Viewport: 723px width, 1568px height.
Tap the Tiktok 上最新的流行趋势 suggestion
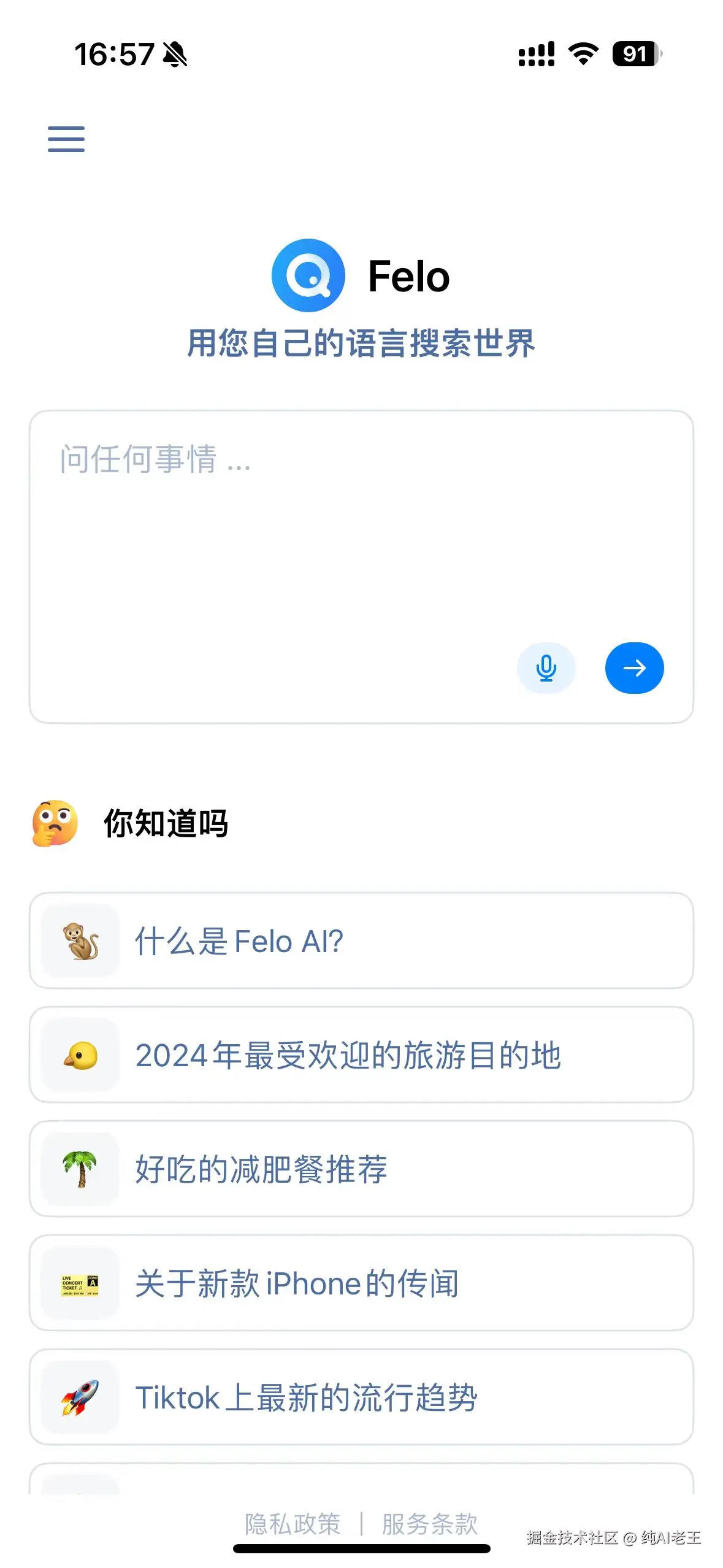pos(361,1397)
